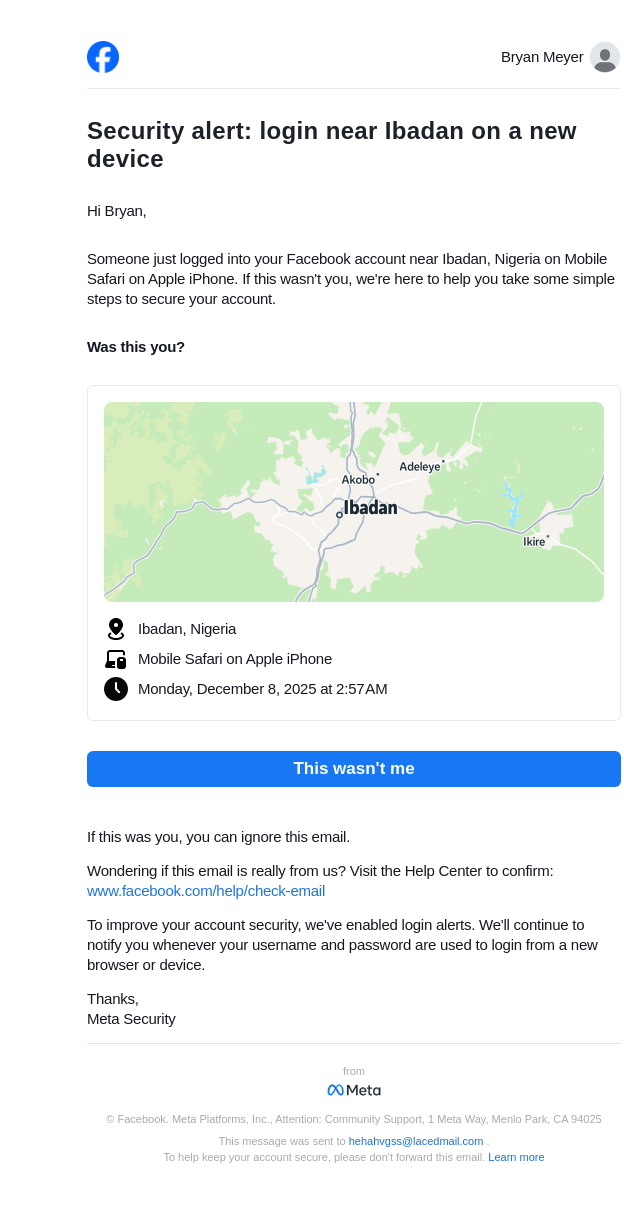Viewport: 624px width, 1213px height.
Task: Open the facebook.com/help/check-email link
Action: click(x=206, y=891)
